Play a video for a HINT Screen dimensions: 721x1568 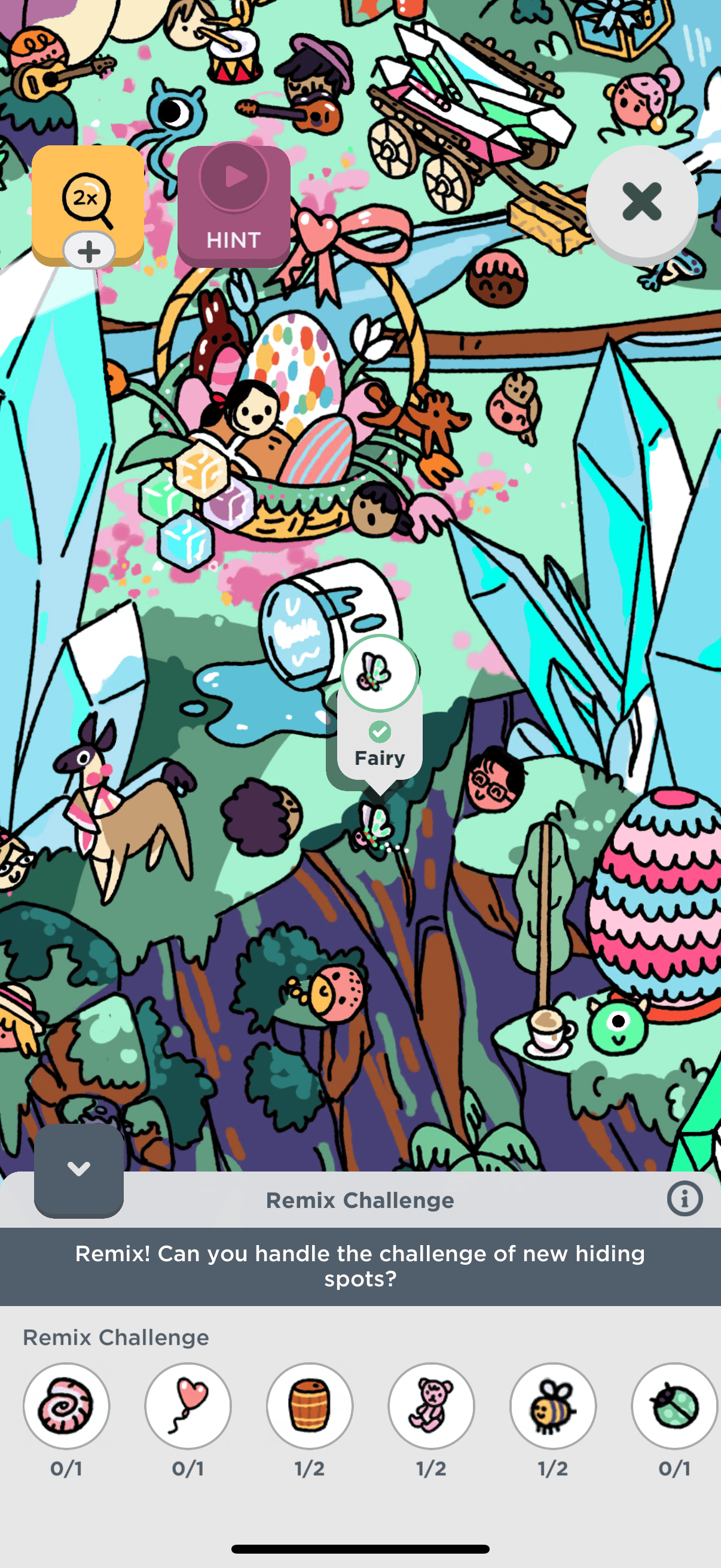pyautogui.click(x=234, y=206)
